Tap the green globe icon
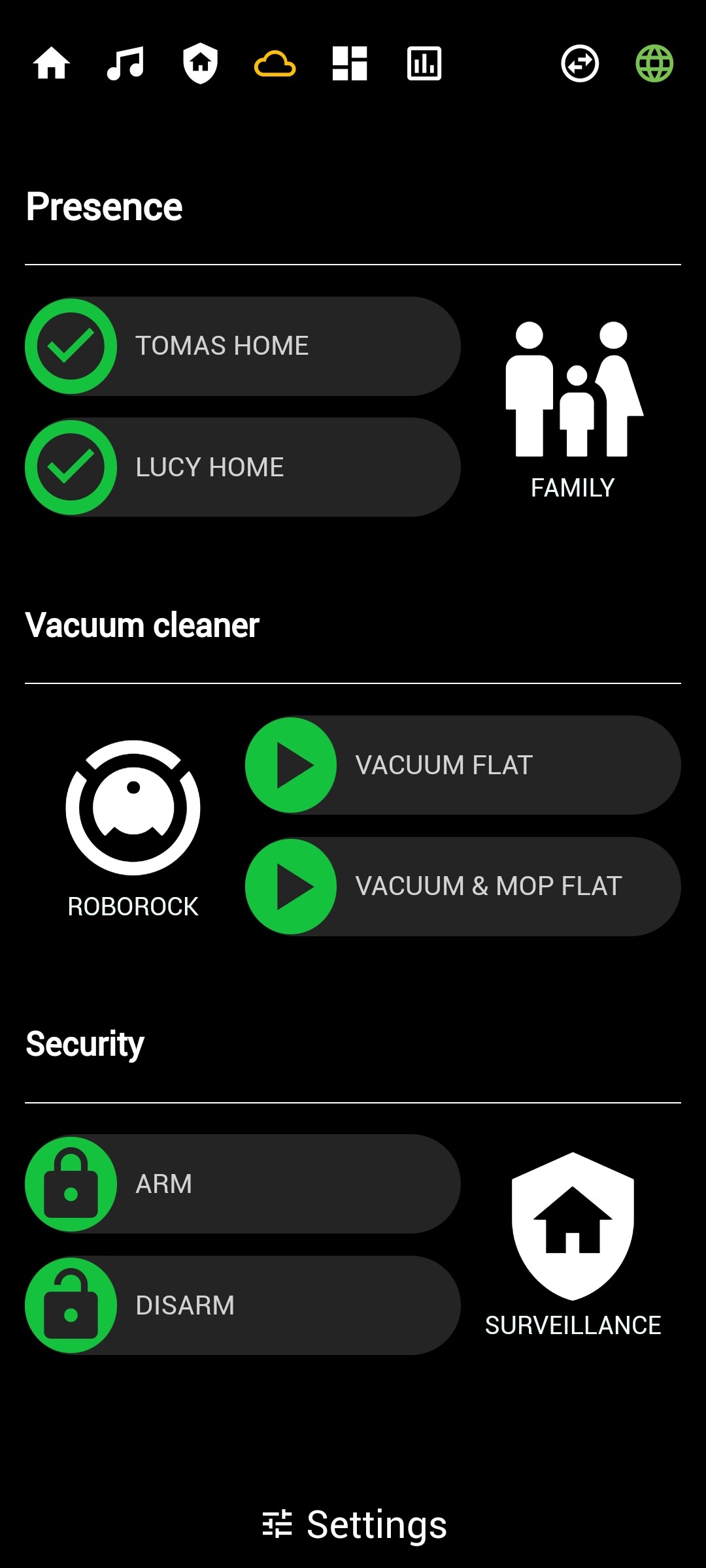Screen dimensions: 706x1568 click(654, 64)
